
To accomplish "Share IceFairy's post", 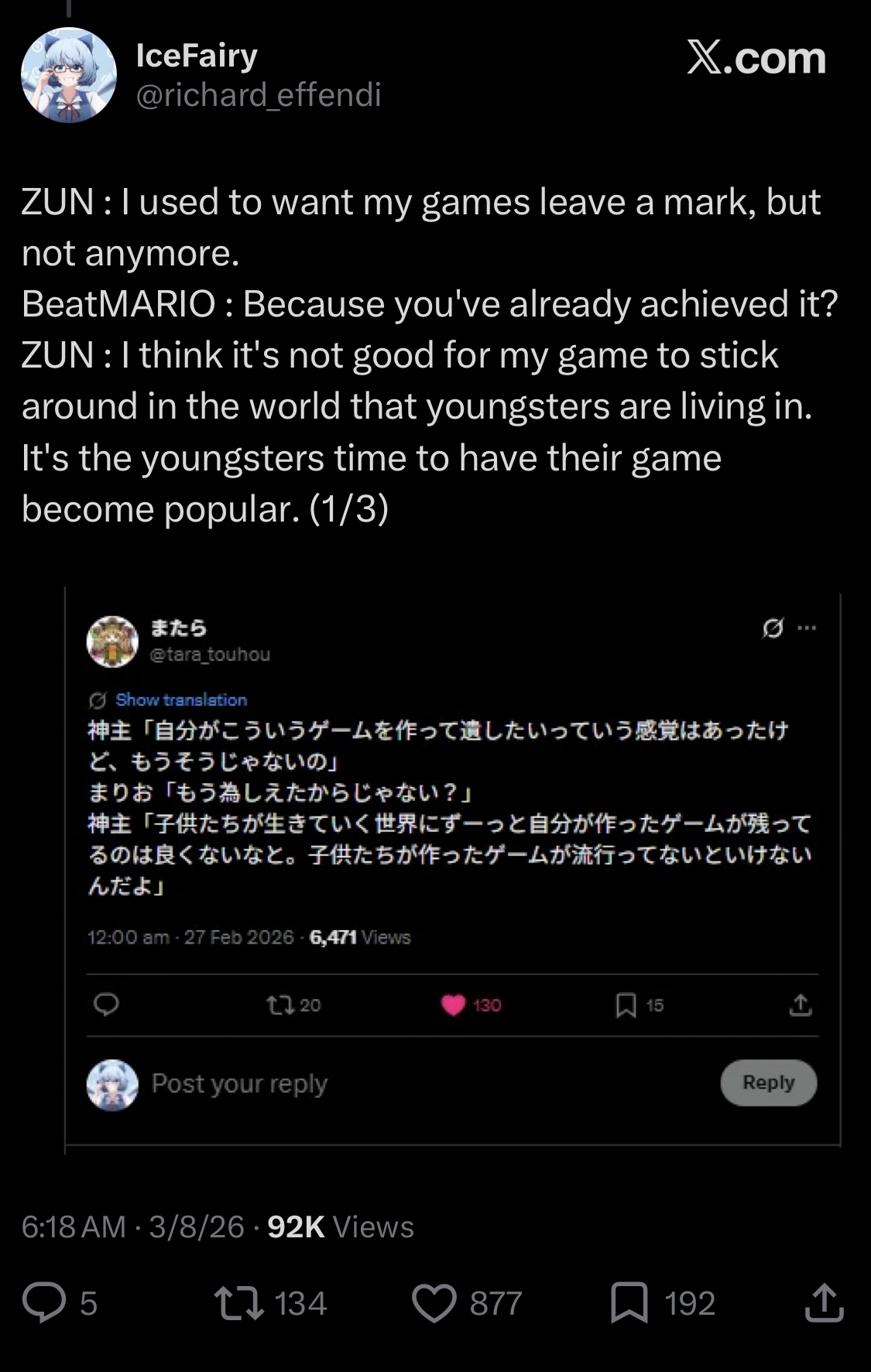I will [824, 1302].
